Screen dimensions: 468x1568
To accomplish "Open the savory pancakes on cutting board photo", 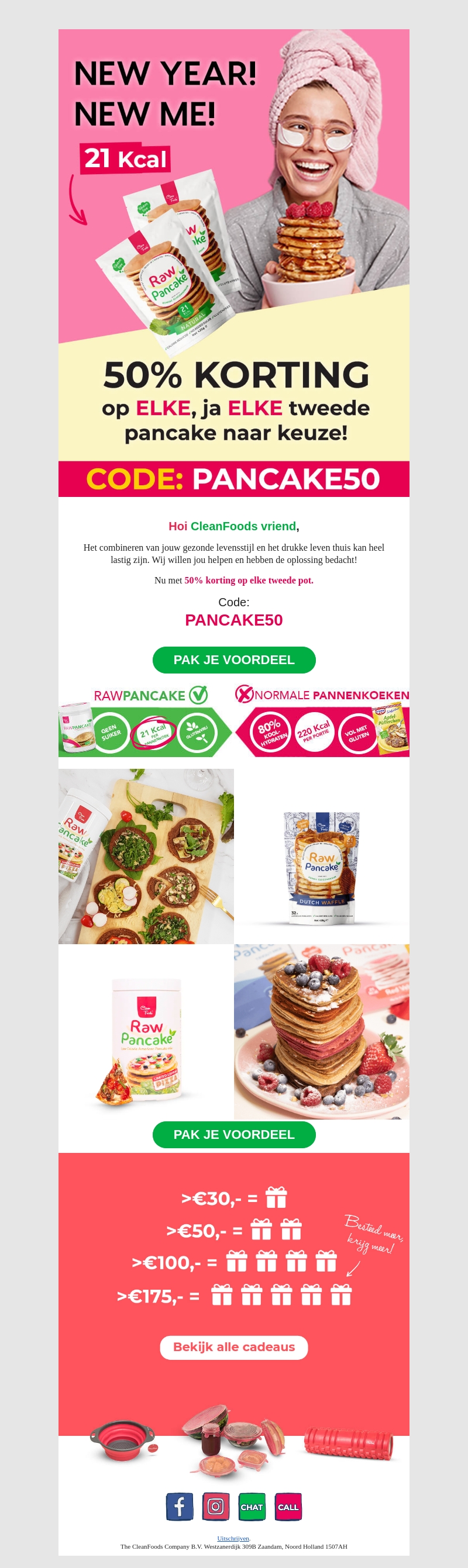I will pyautogui.click(x=146, y=856).
